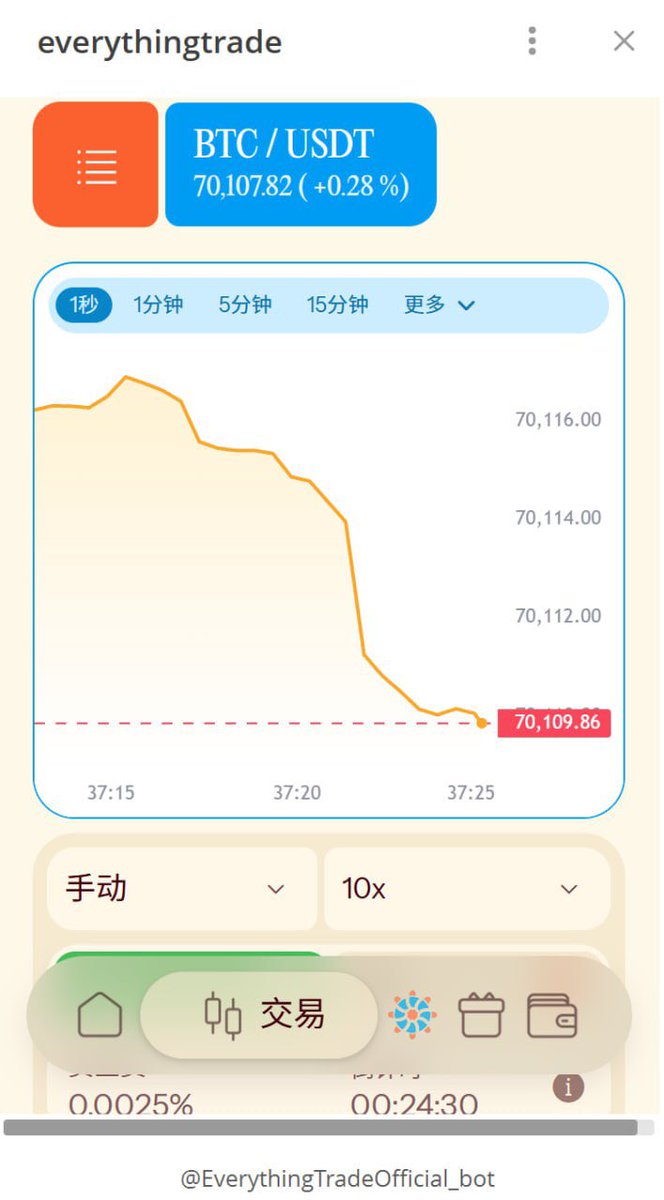664x1200 pixels.
Task: Switch chart to 5分钟 interval
Action: click(245, 305)
